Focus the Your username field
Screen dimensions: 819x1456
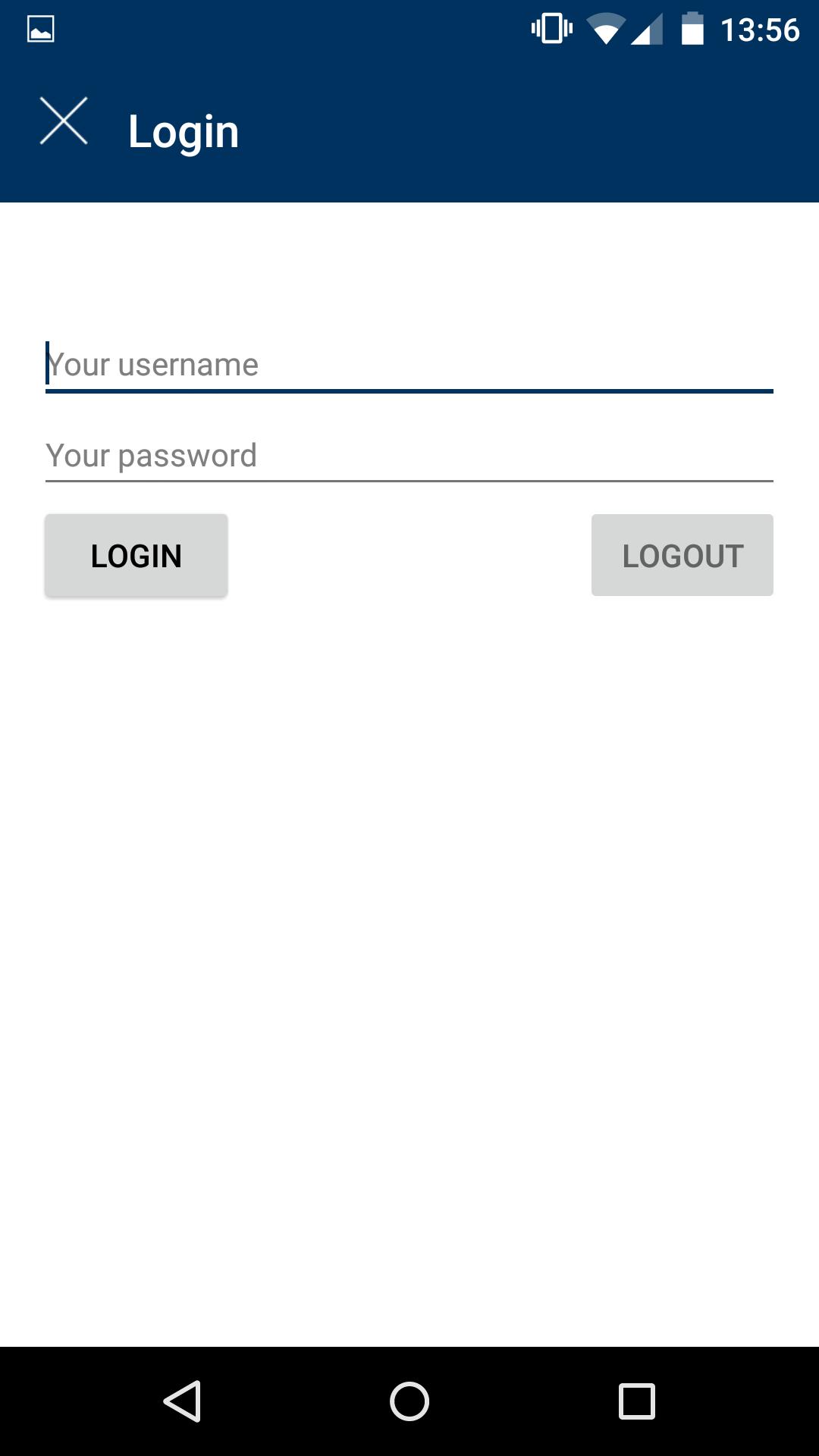409,366
